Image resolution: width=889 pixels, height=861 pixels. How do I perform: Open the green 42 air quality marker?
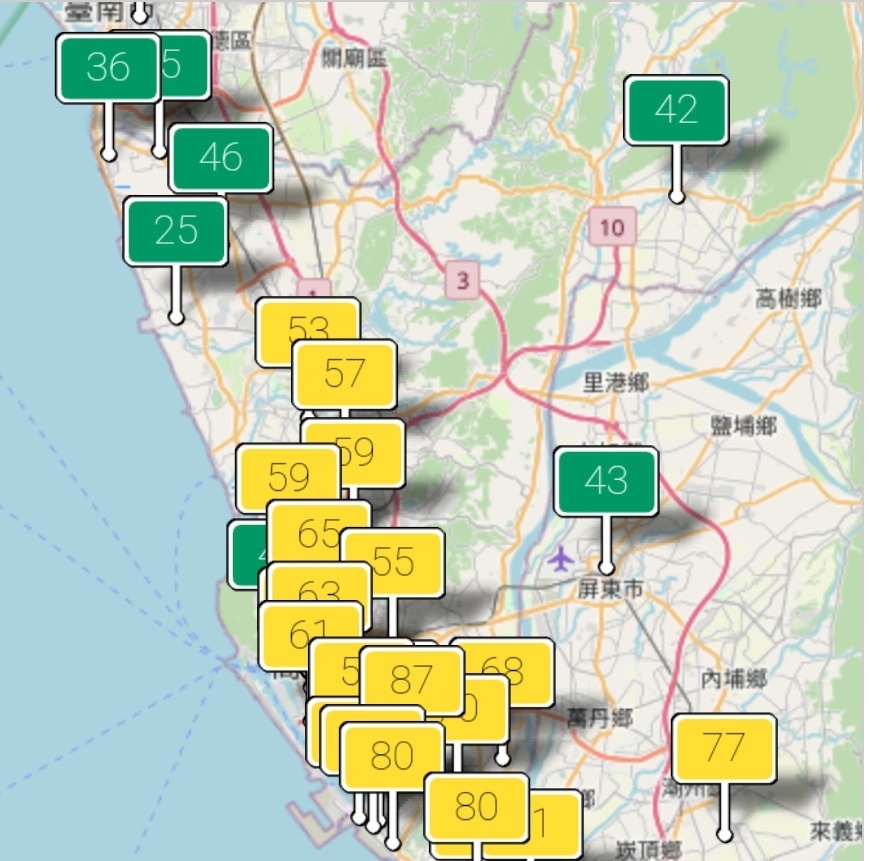click(x=676, y=110)
